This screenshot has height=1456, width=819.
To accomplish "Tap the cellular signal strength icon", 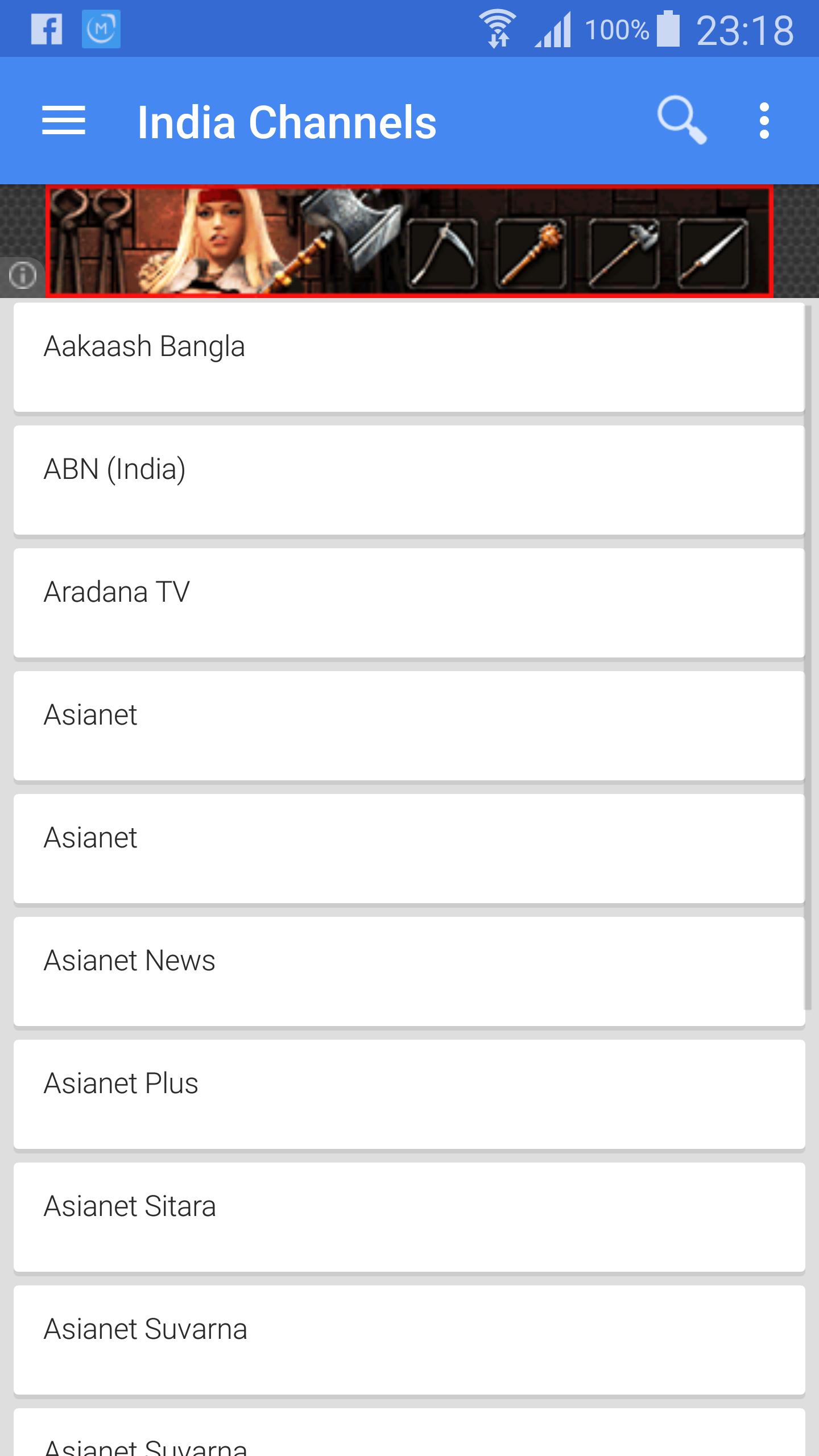I will point(555,30).
